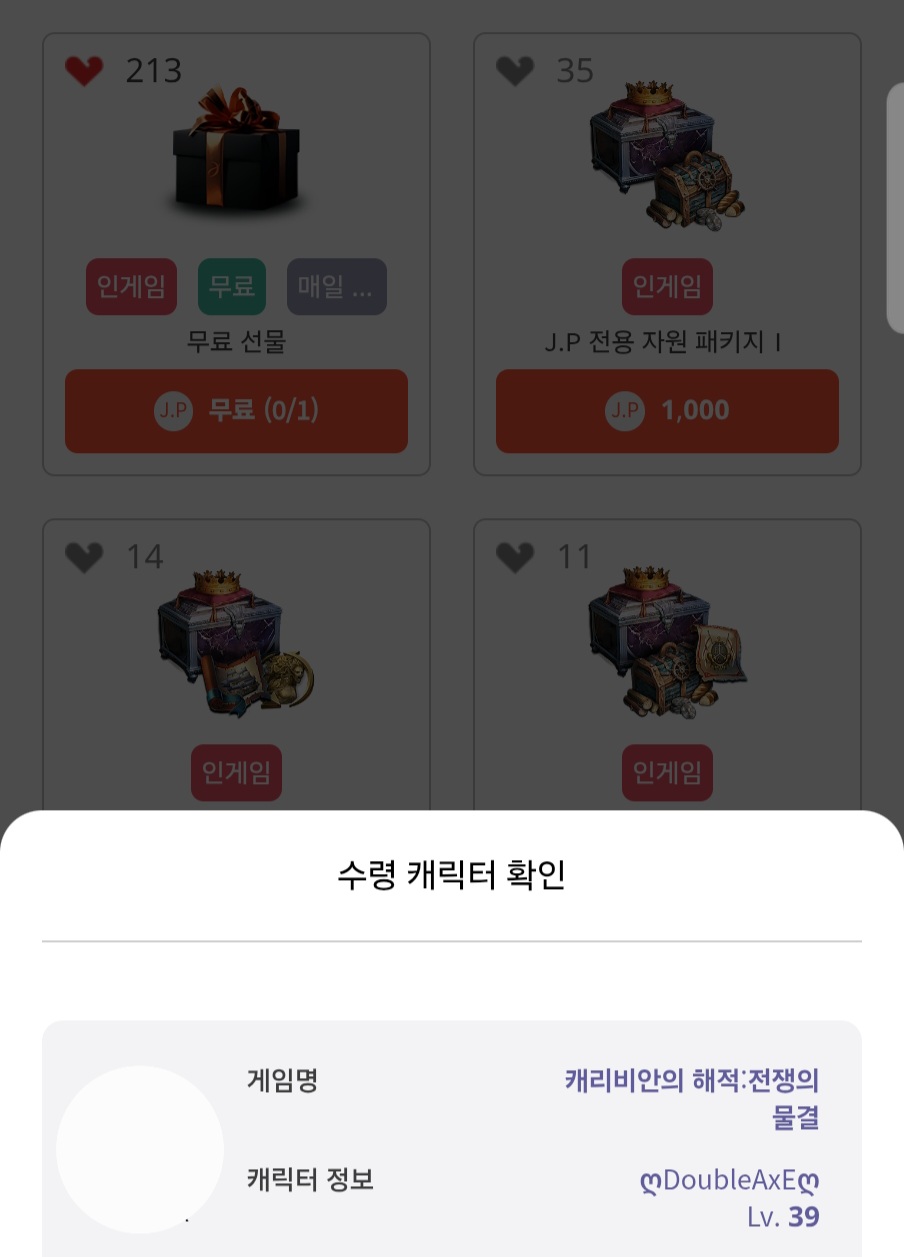Buy the package for 1,000 J.P
Image resolution: width=904 pixels, height=1257 pixels.
667,410
